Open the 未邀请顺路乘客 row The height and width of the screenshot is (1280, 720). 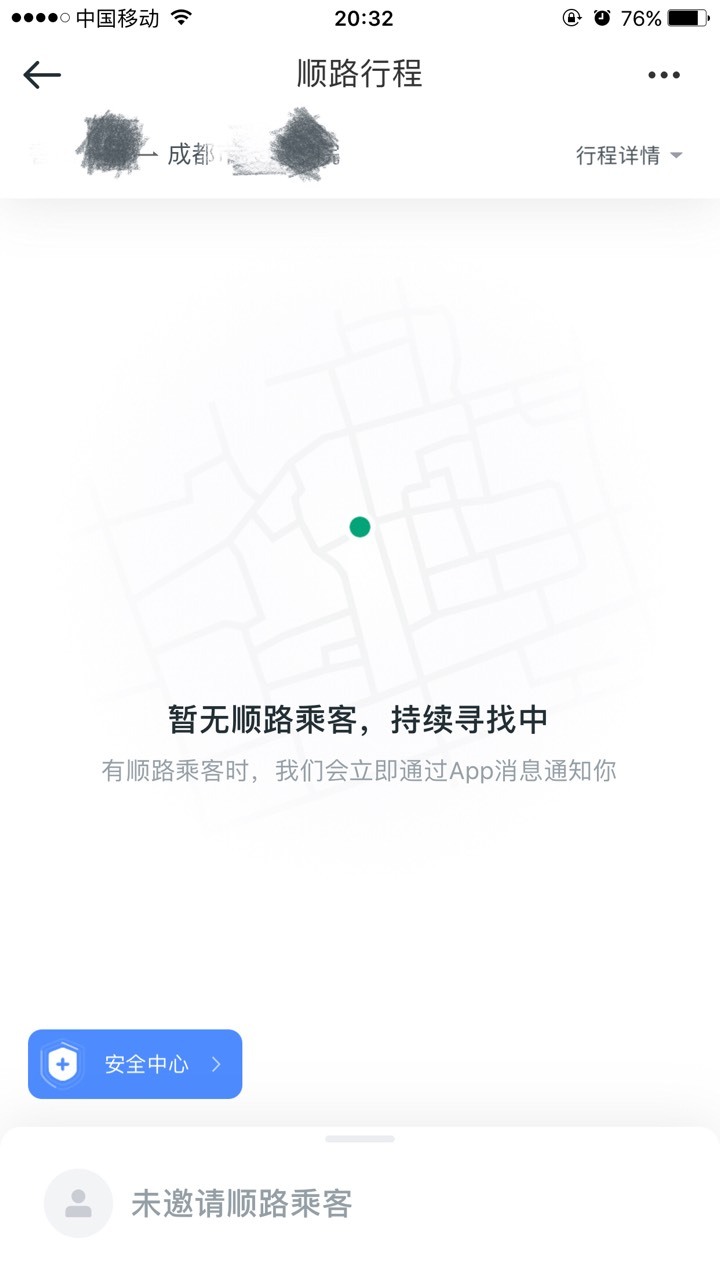pyautogui.click(x=360, y=1204)
